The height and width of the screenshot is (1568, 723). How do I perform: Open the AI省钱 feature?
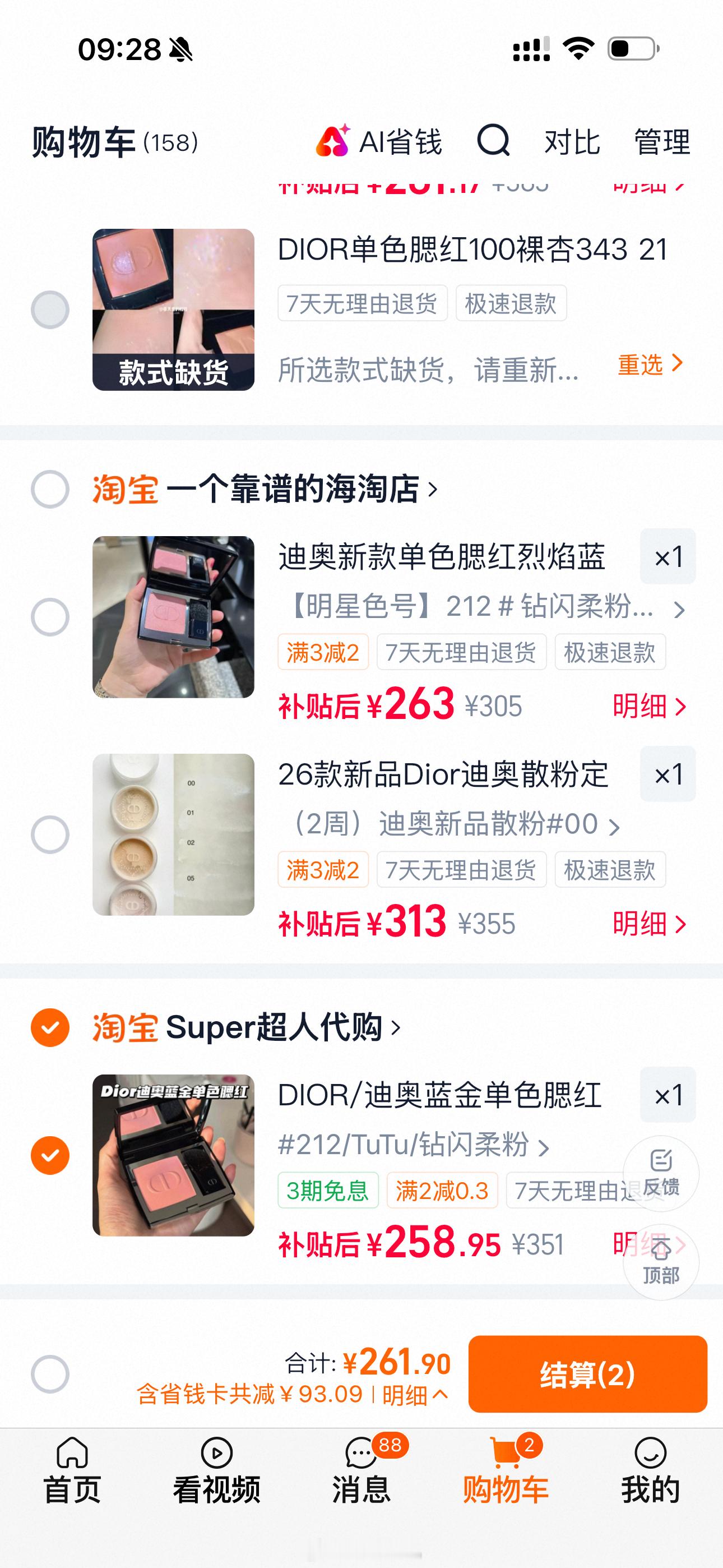378,142
